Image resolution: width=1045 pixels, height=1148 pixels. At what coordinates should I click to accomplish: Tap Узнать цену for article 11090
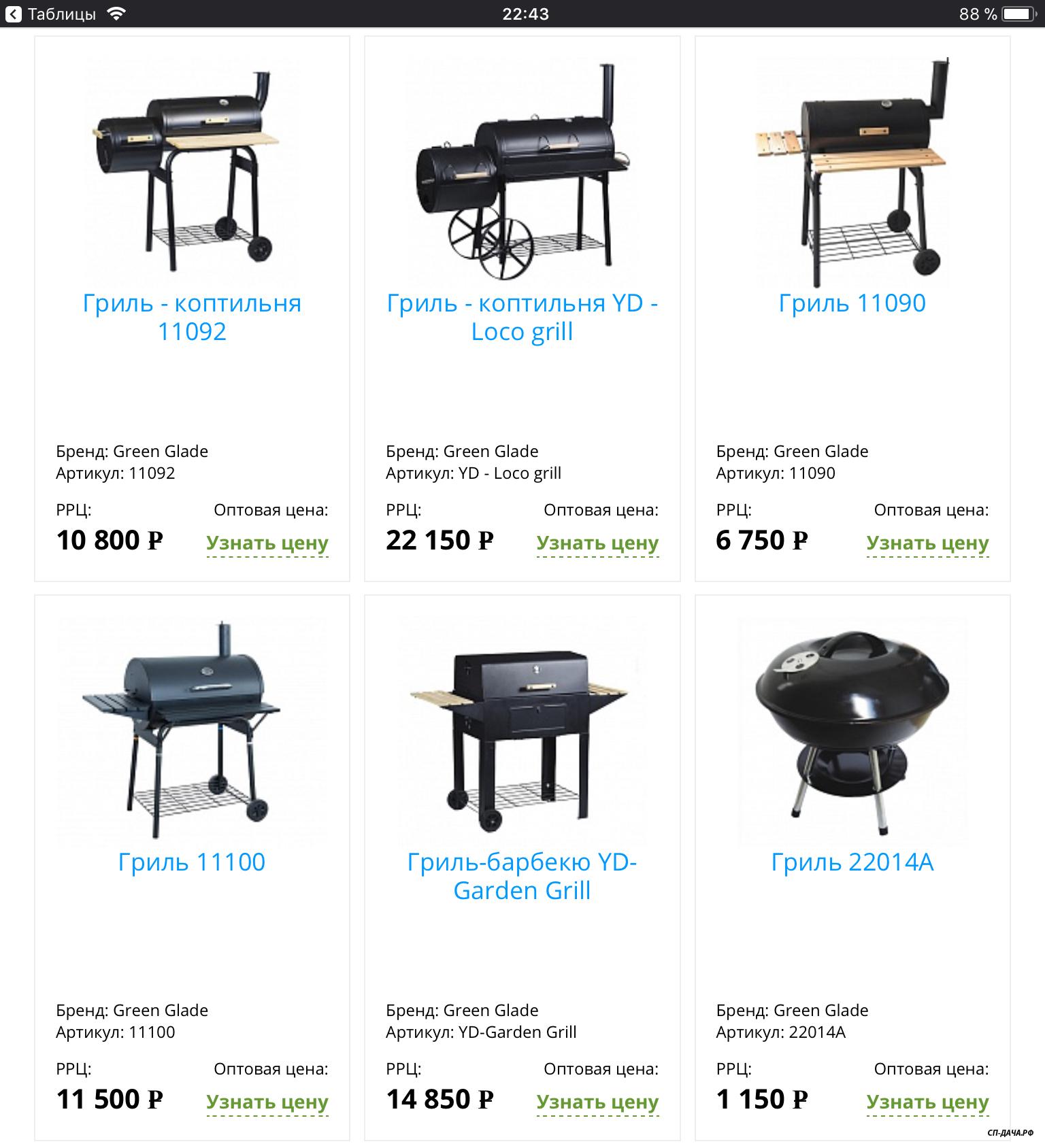(x=927, y=543)
